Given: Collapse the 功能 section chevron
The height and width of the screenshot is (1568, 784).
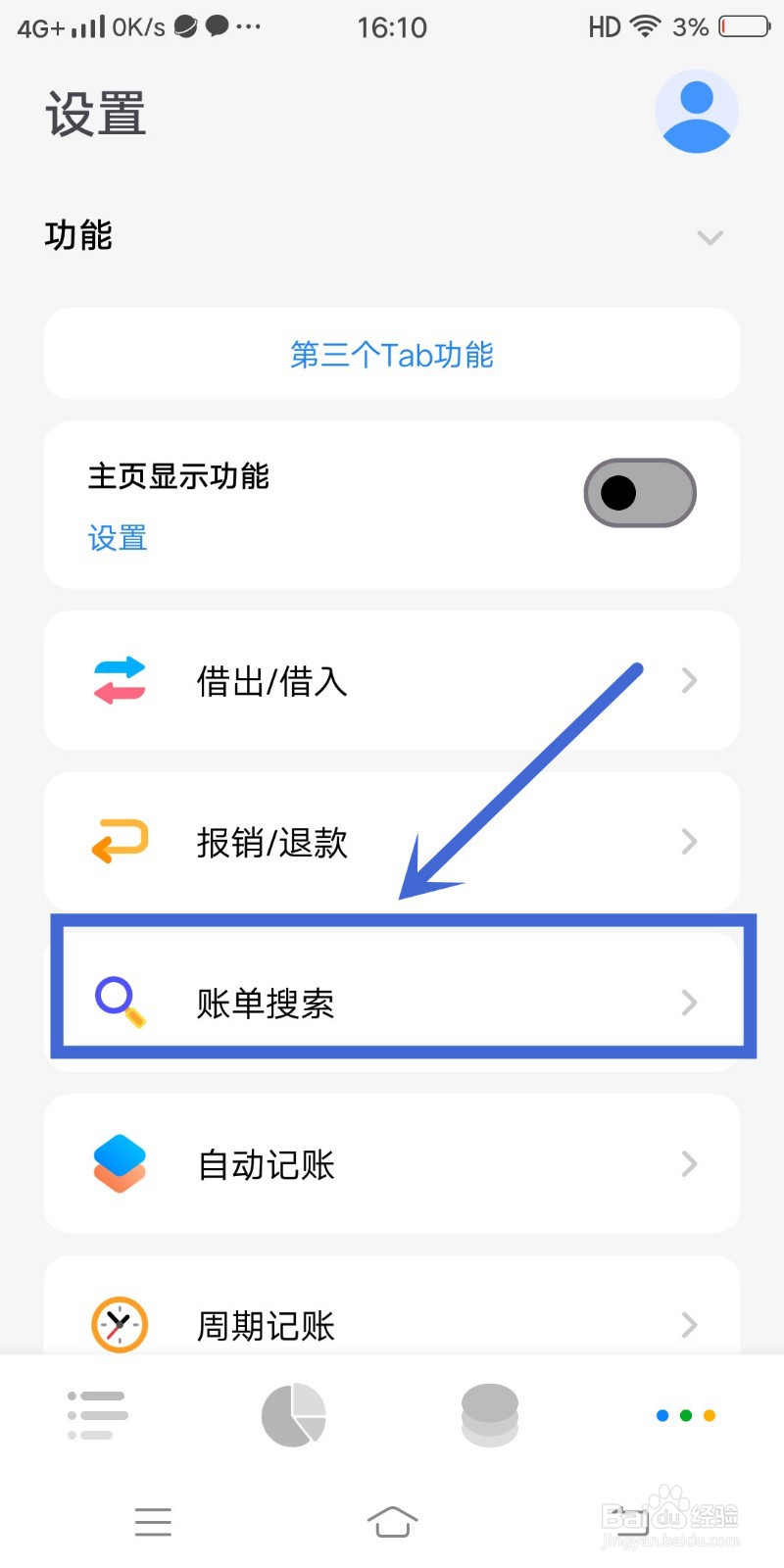Looking at the screenshot, I should [x=710, y=237].
